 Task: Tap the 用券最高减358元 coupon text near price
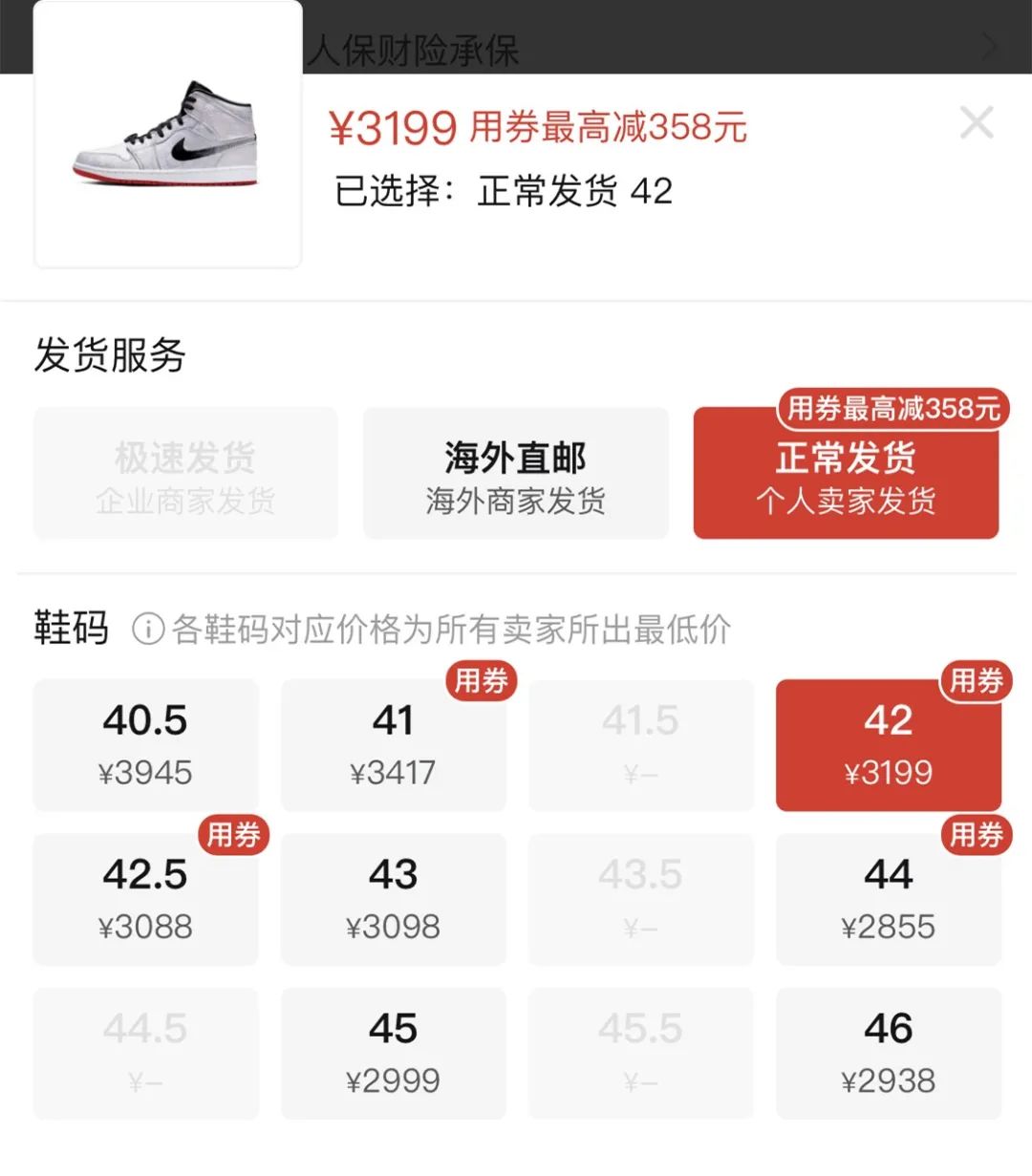coord(606,127)
